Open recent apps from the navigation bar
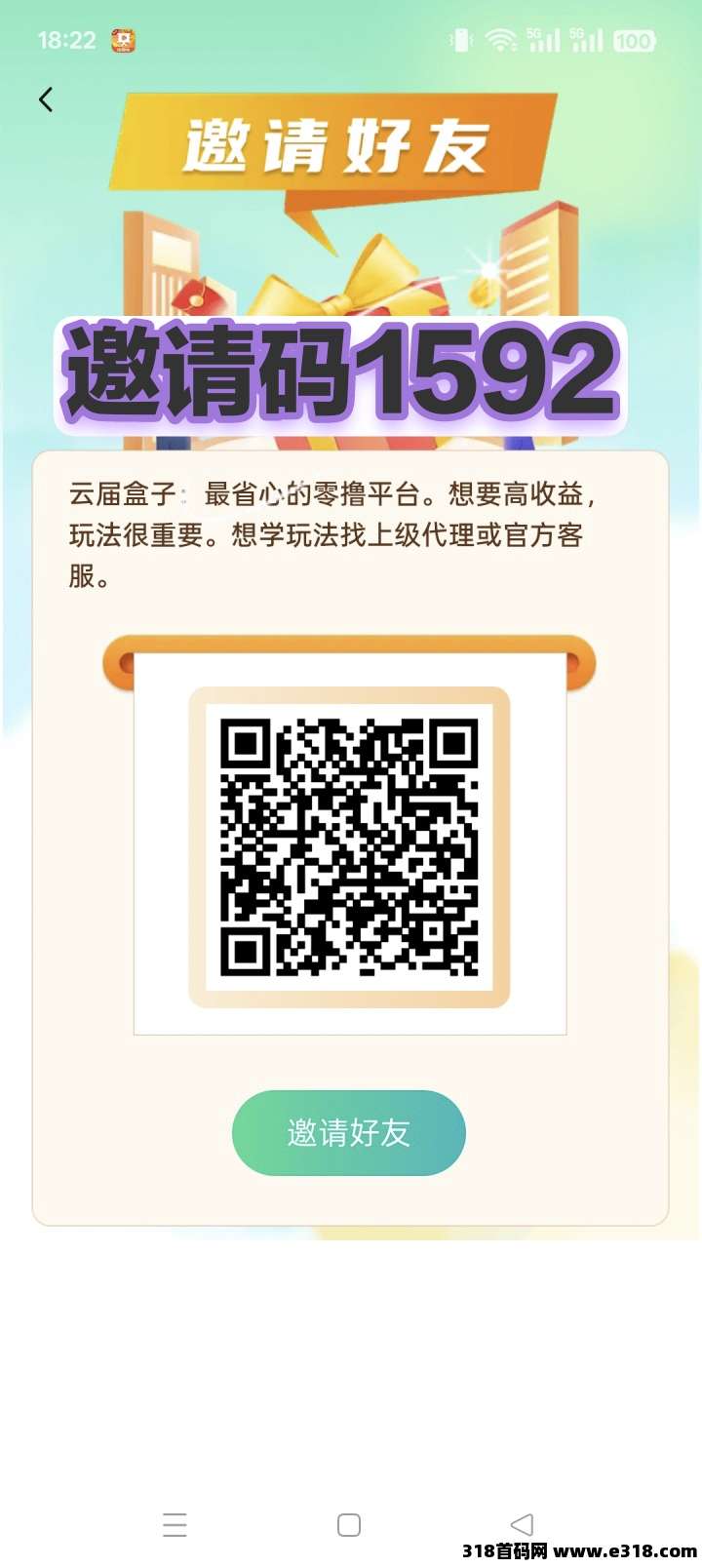702x1568 pixels. tap(175, 1524)
